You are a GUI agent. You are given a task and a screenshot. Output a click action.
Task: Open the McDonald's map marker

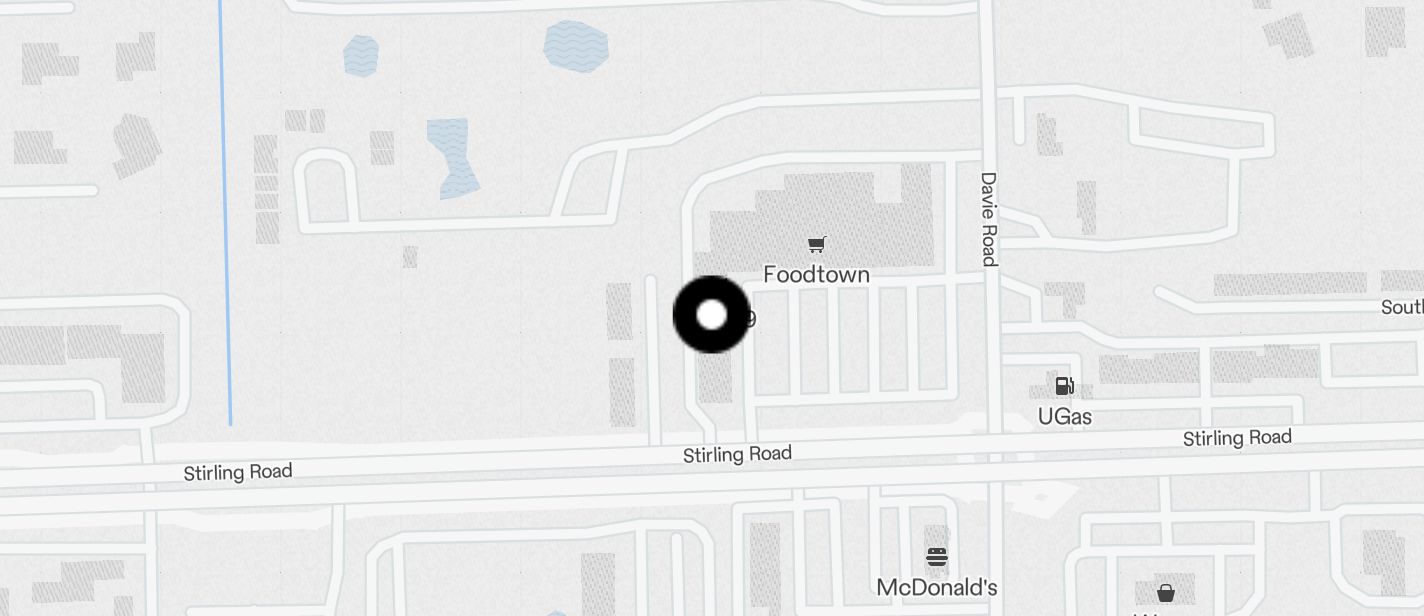[x=937, y=557]
